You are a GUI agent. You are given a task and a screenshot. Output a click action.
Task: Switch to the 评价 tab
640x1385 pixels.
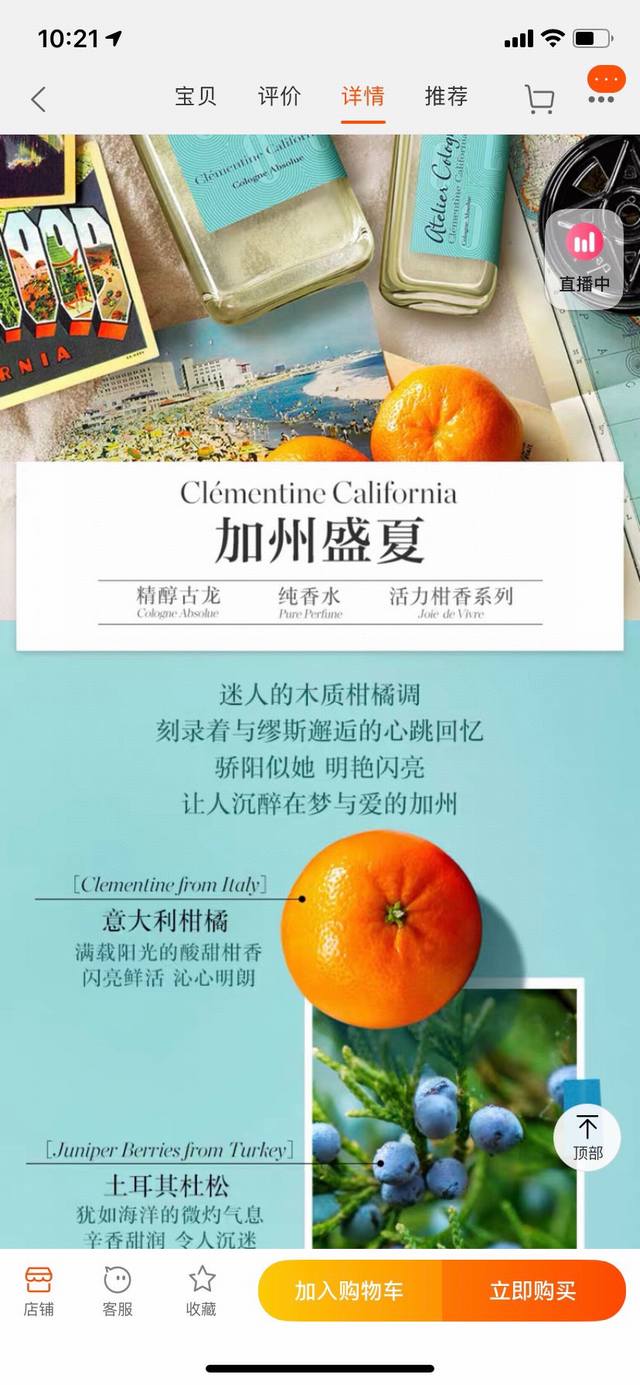tap(279, 97)
